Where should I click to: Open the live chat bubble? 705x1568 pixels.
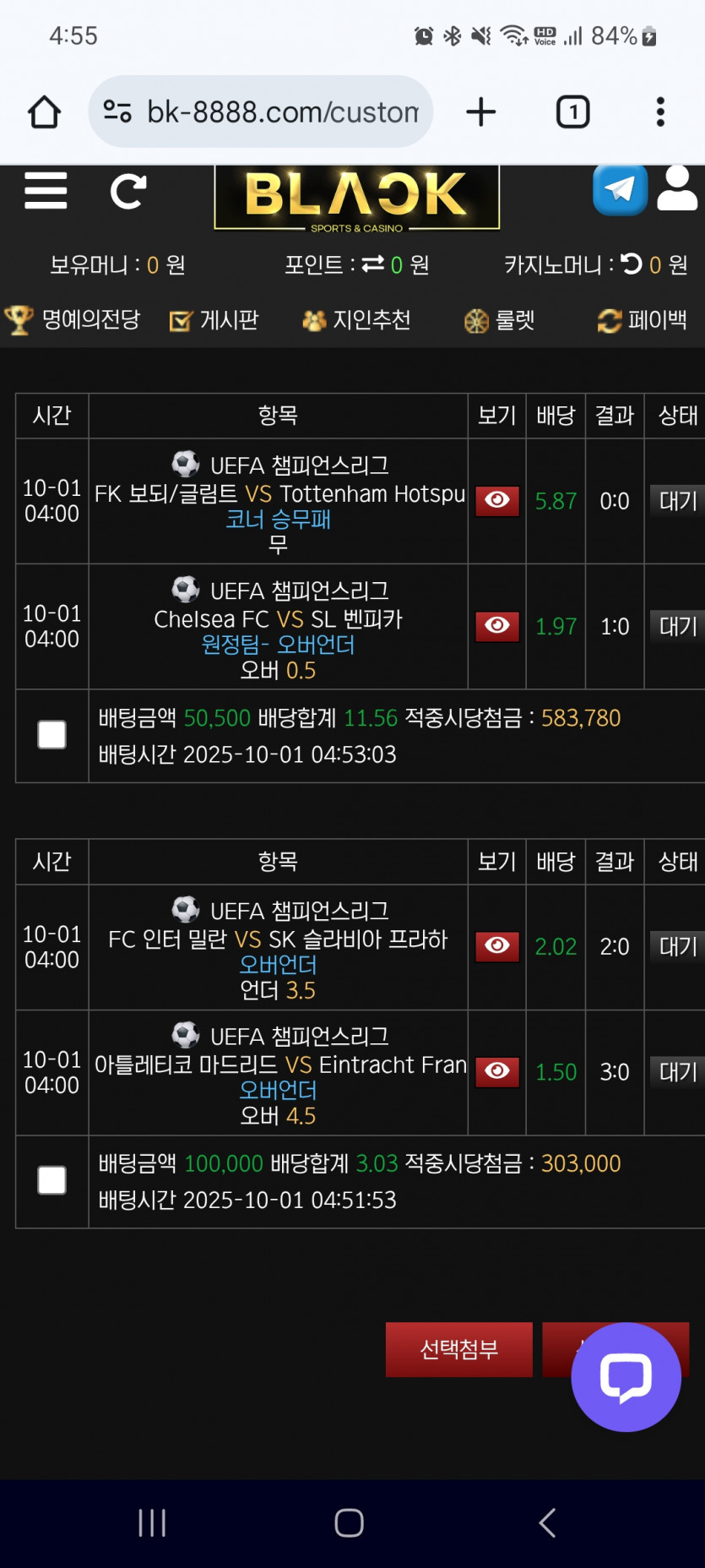626,1377
